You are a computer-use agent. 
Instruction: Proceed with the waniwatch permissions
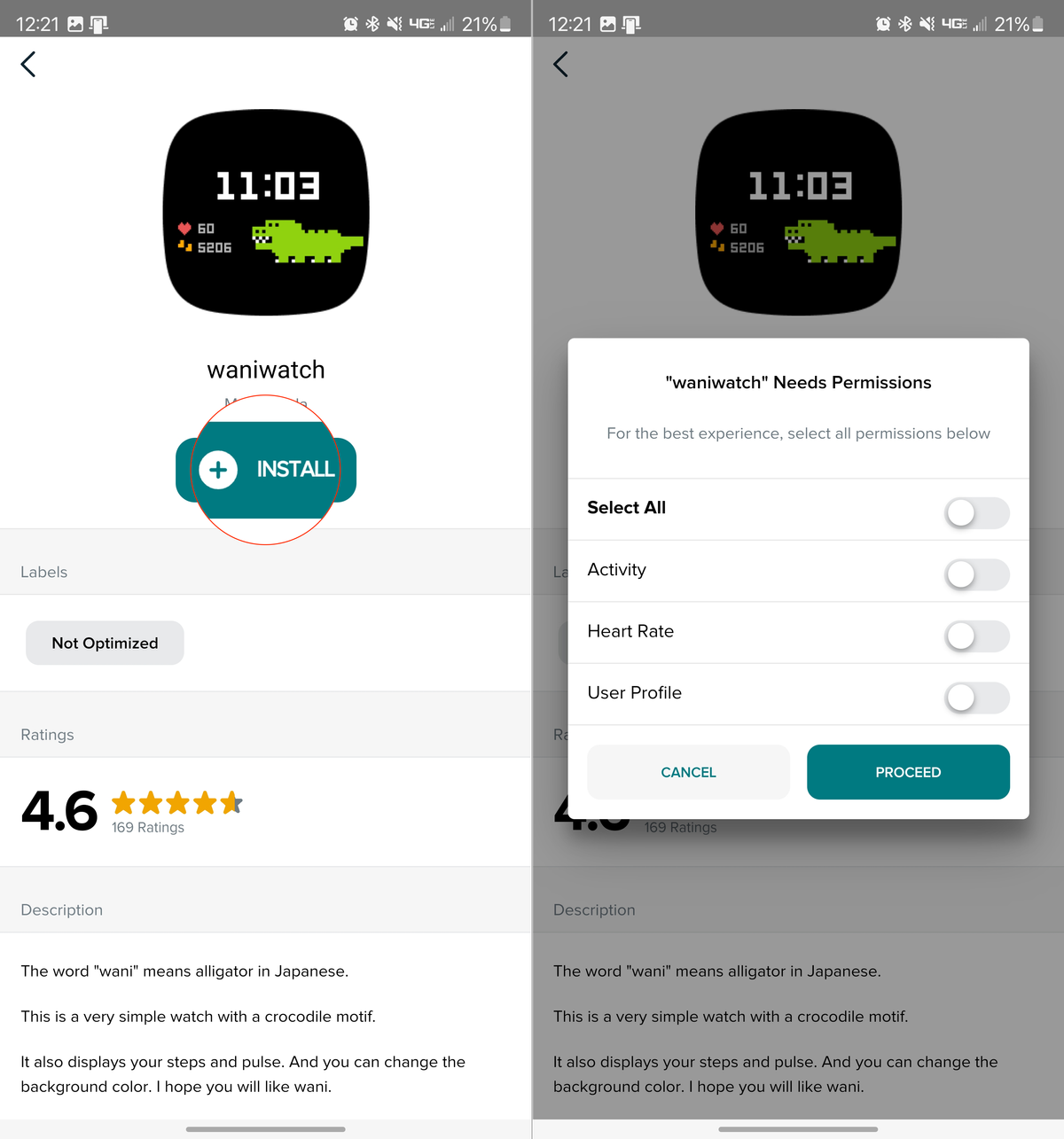pyautogui.click(x=908, y=772)
